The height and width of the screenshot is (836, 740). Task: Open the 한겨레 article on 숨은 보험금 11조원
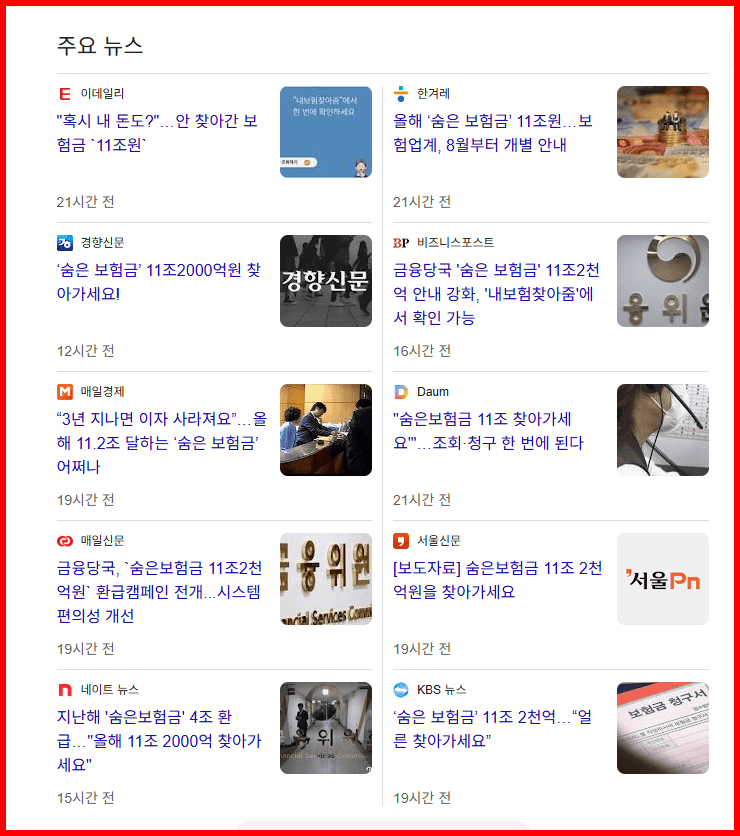[x=494, y=133]
